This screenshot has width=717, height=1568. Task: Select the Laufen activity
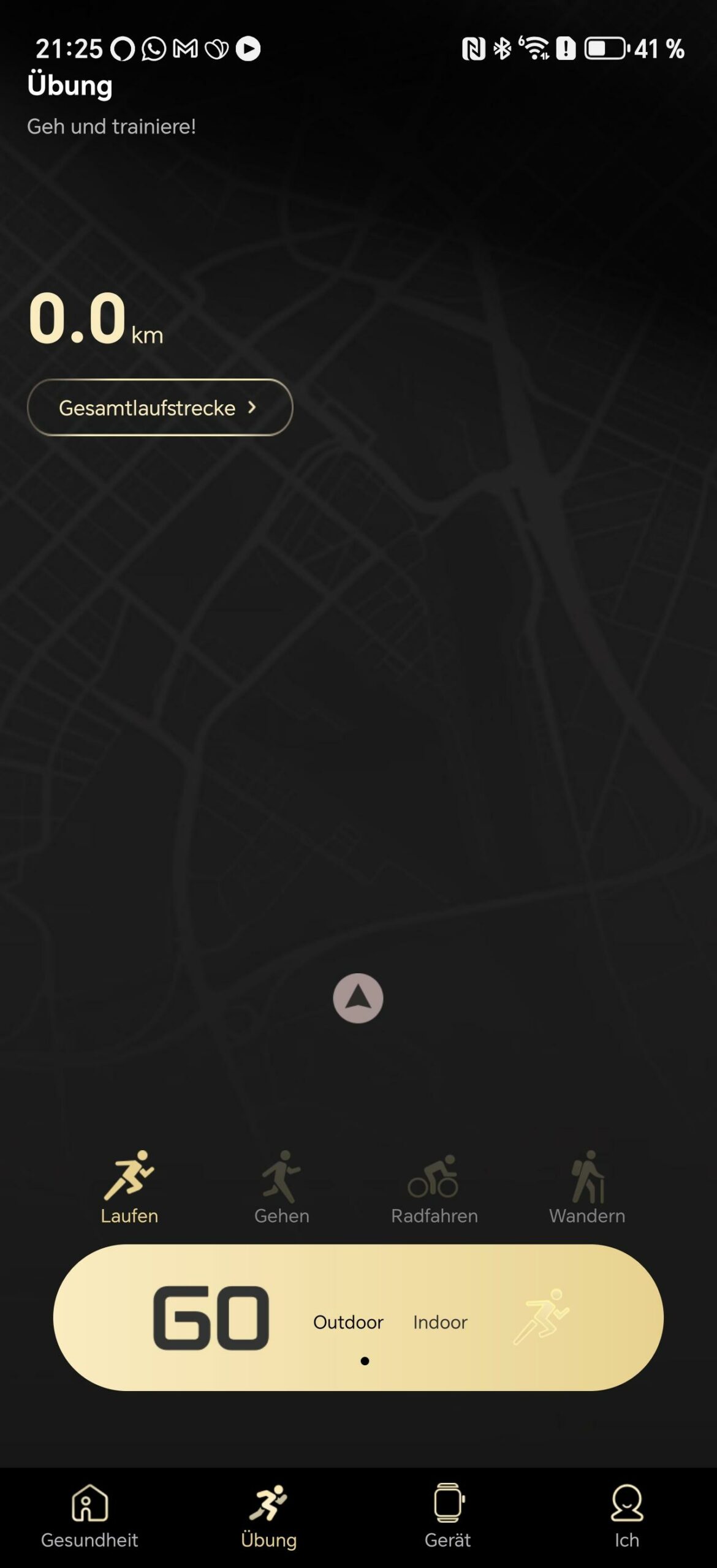tap(129, 1187)
